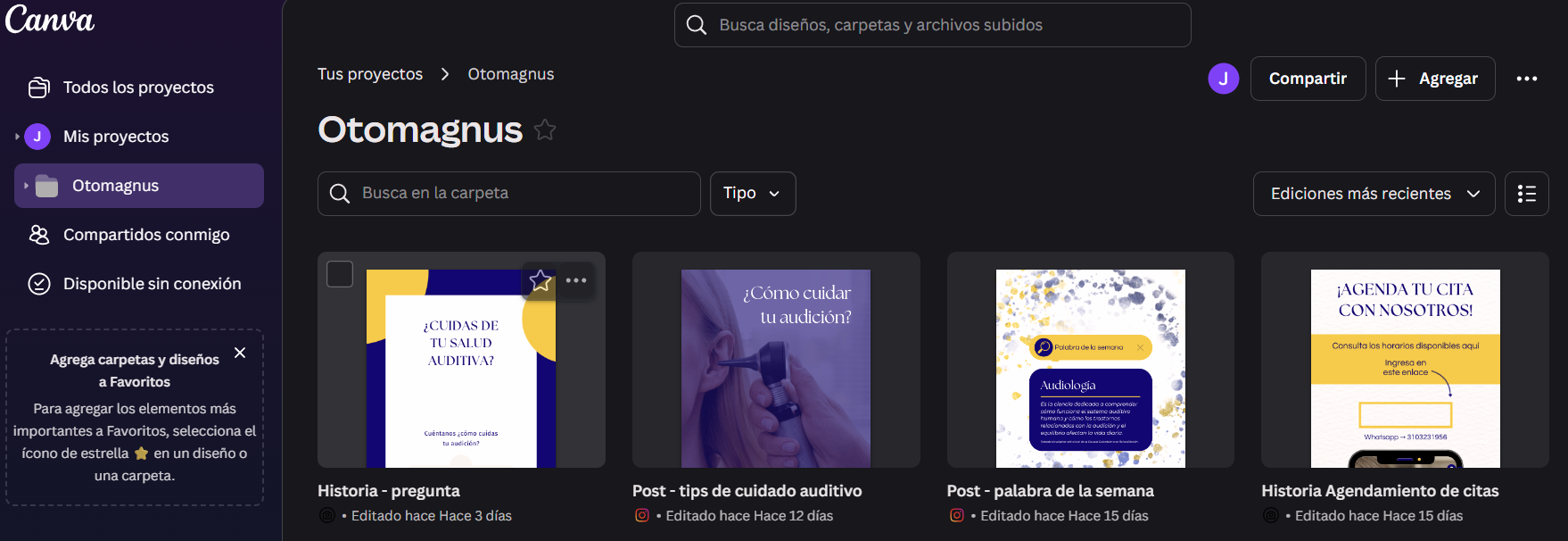Open Post - tips de cuidado auditivo
Viewport: 1568px width, 541px height.
(x=775, y=368)
